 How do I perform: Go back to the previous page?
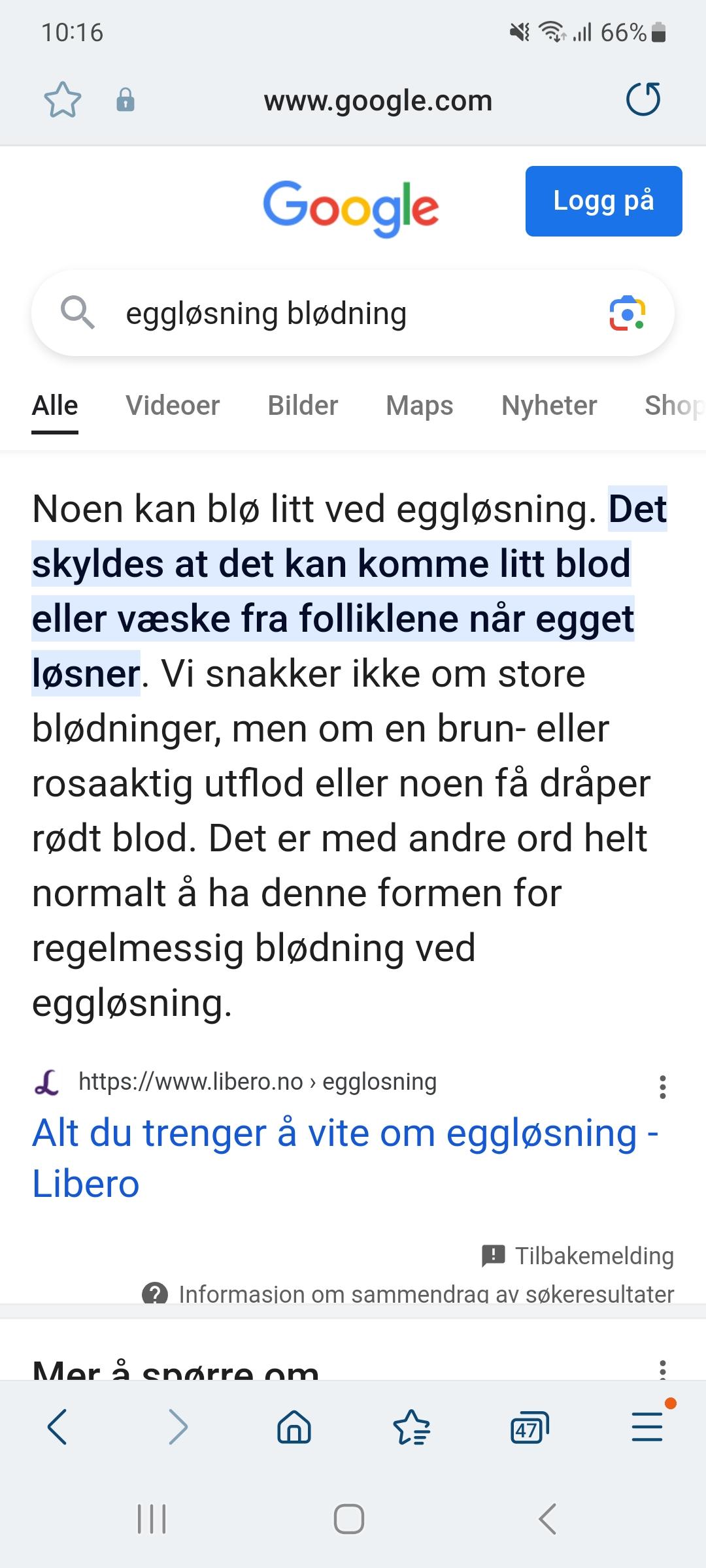pos(58,1427)
